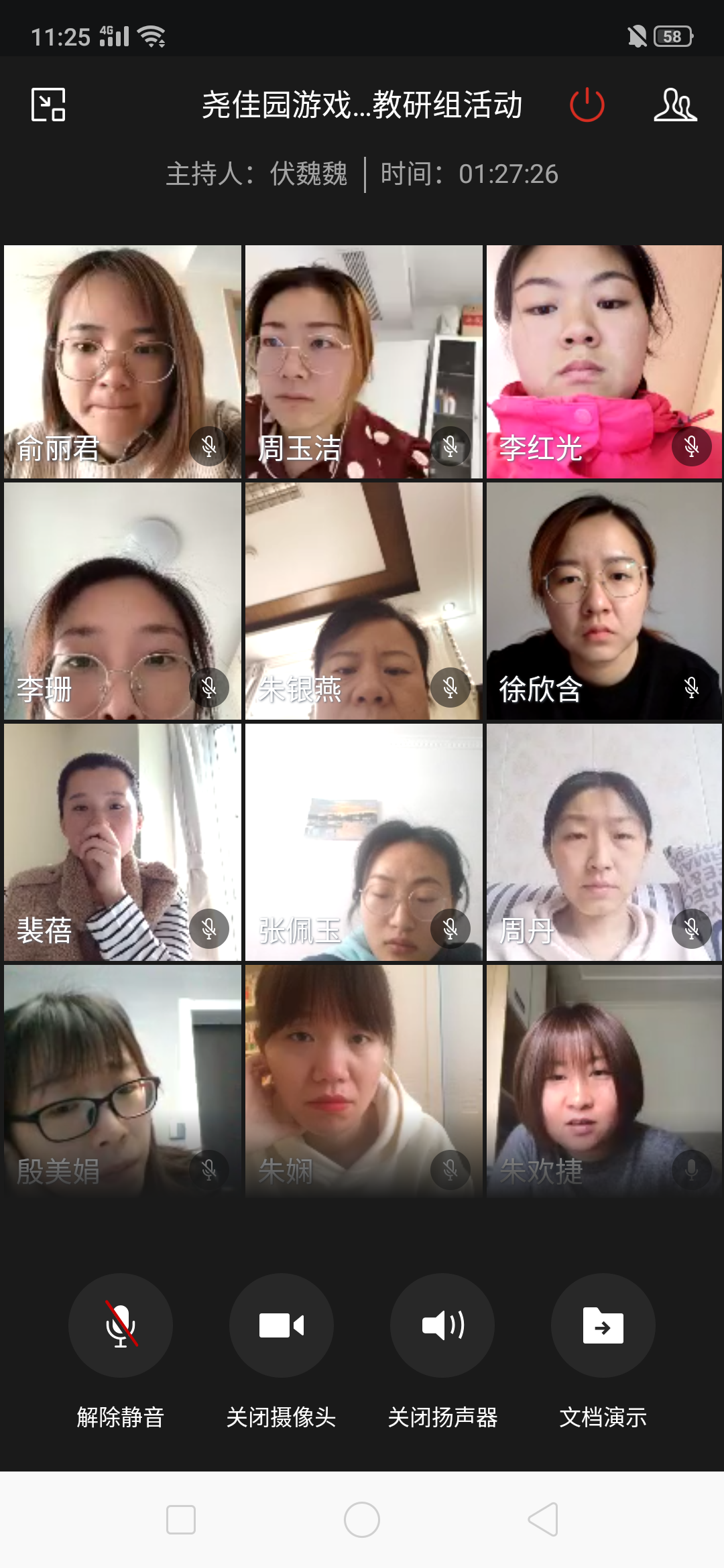The width and height of the screenshot is (724, 1568).
Task: Turn off the camera (关闭摄像头)
Action: 282,1325
